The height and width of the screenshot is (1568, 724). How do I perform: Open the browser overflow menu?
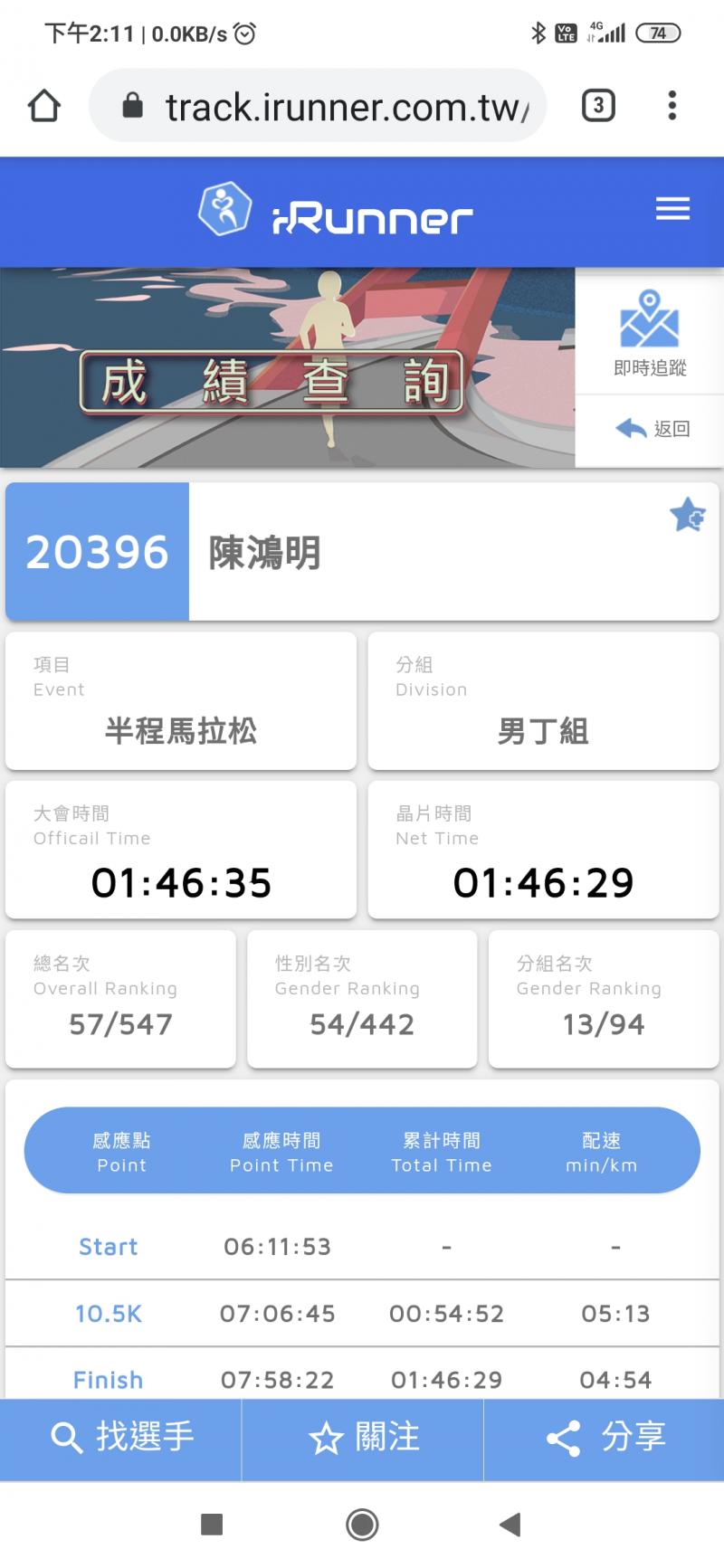[672, 106]
